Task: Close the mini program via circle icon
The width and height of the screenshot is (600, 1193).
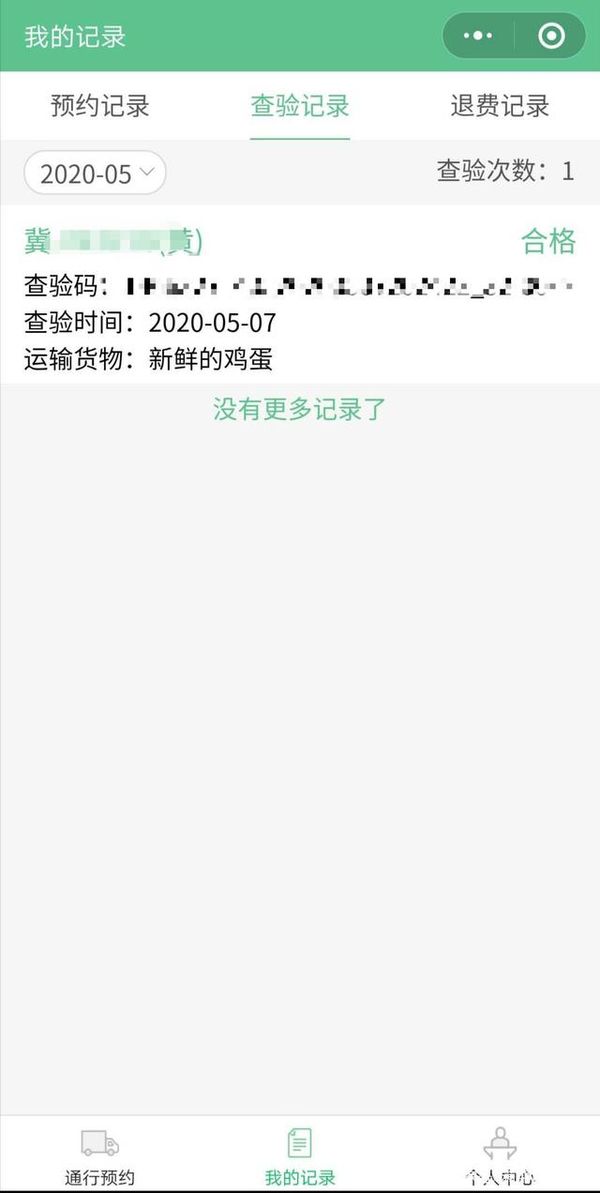Action: [551, 37]
